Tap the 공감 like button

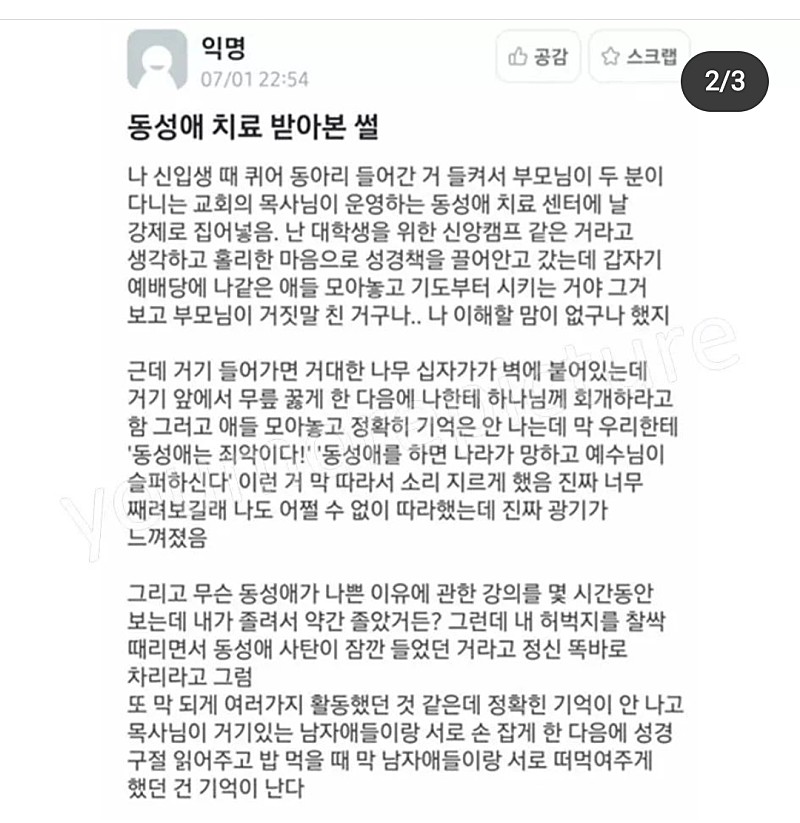click(538, 56)
